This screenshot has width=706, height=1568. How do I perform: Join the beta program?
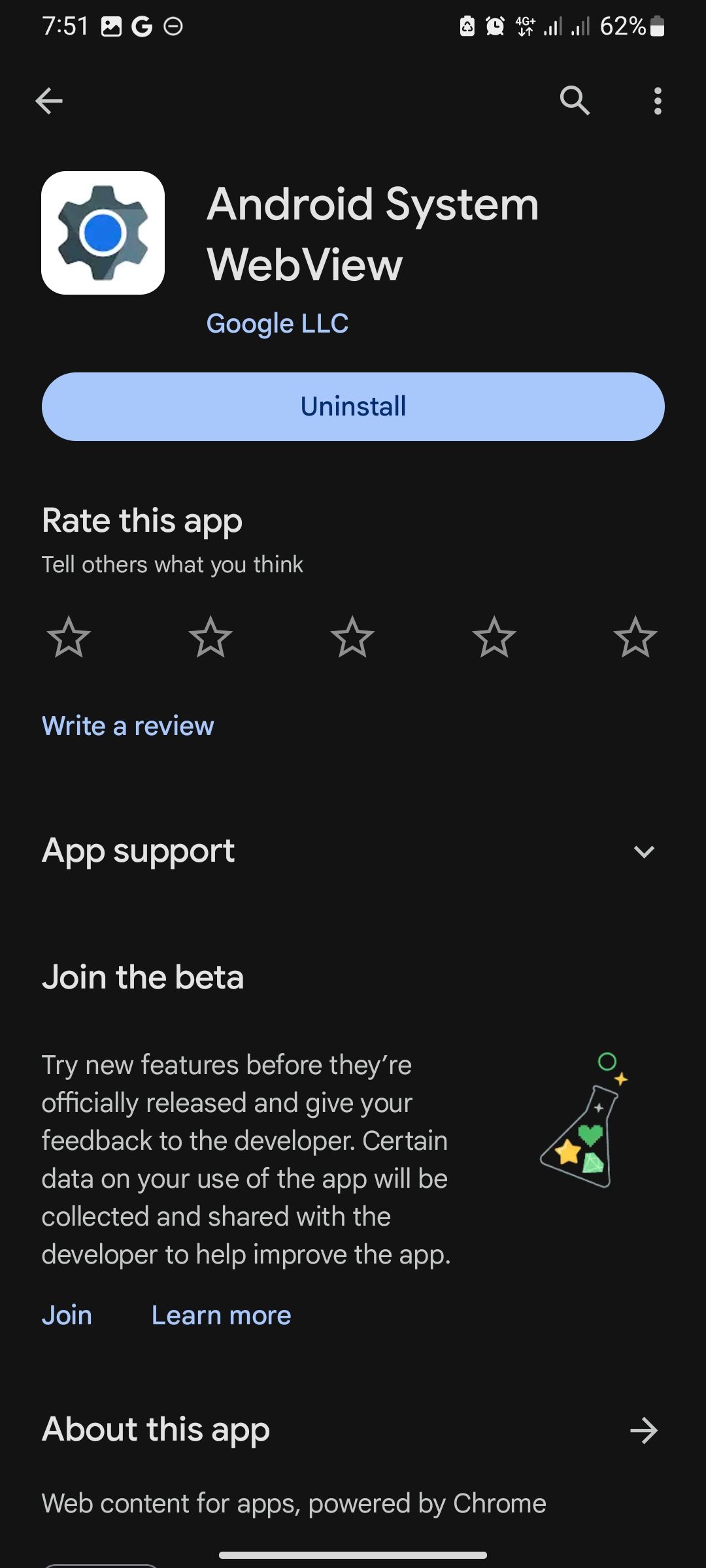tap(67, 1315)
